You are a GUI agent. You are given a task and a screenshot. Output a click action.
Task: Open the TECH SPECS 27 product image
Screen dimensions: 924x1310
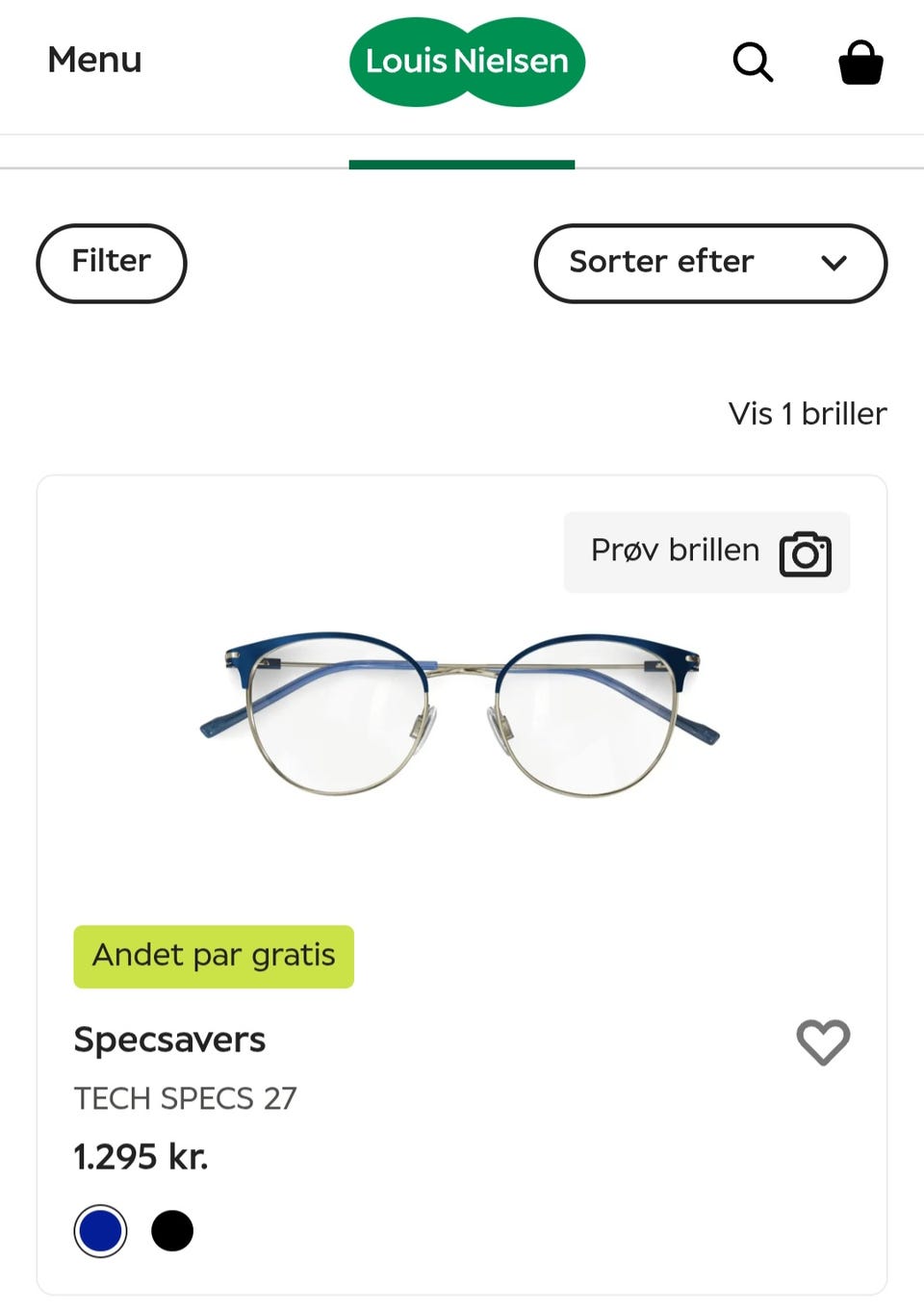pyautogui.click(x=462, y=717)
